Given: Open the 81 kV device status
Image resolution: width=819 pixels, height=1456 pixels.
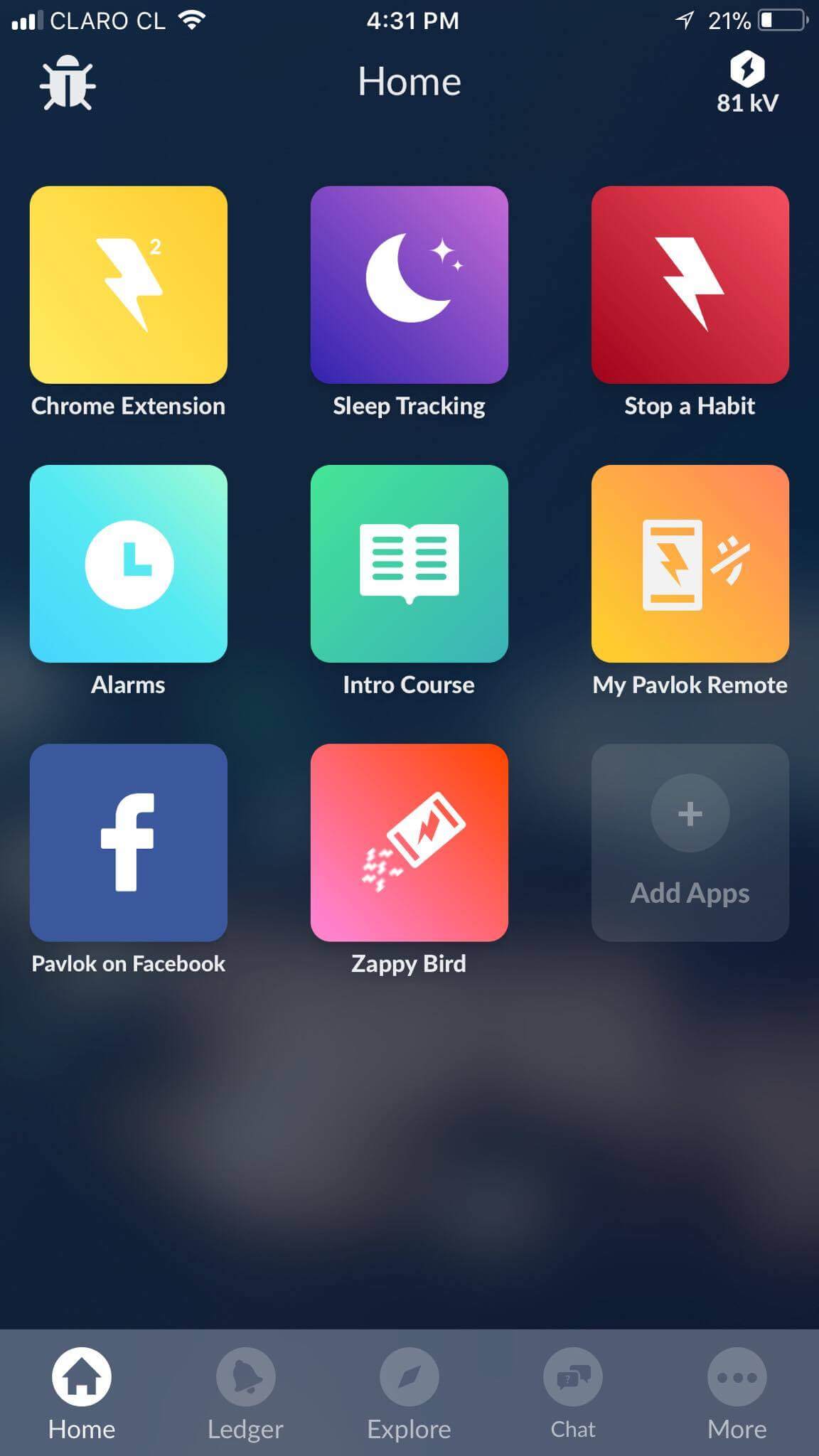Looking at the screenshot, I should point(746,83).
